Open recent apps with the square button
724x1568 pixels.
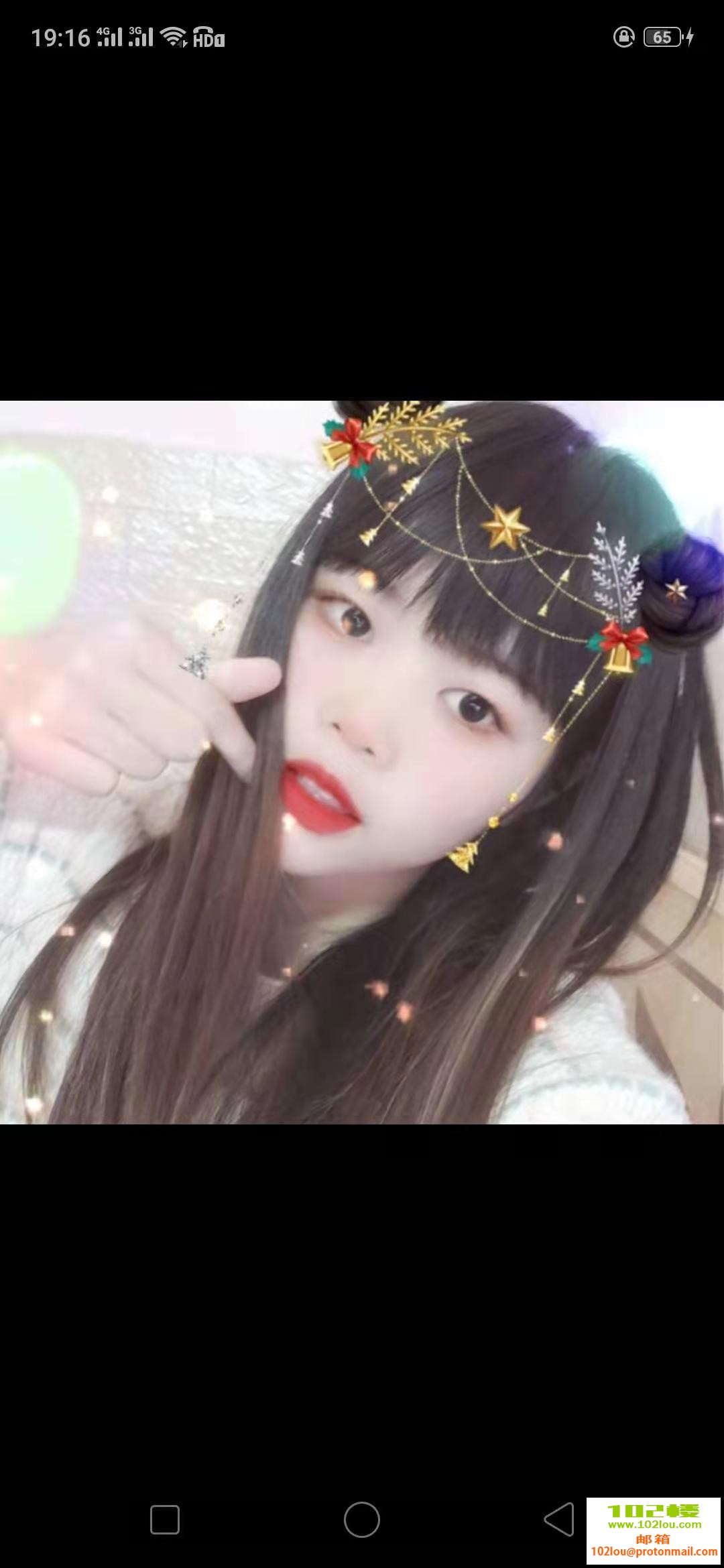165,1519
